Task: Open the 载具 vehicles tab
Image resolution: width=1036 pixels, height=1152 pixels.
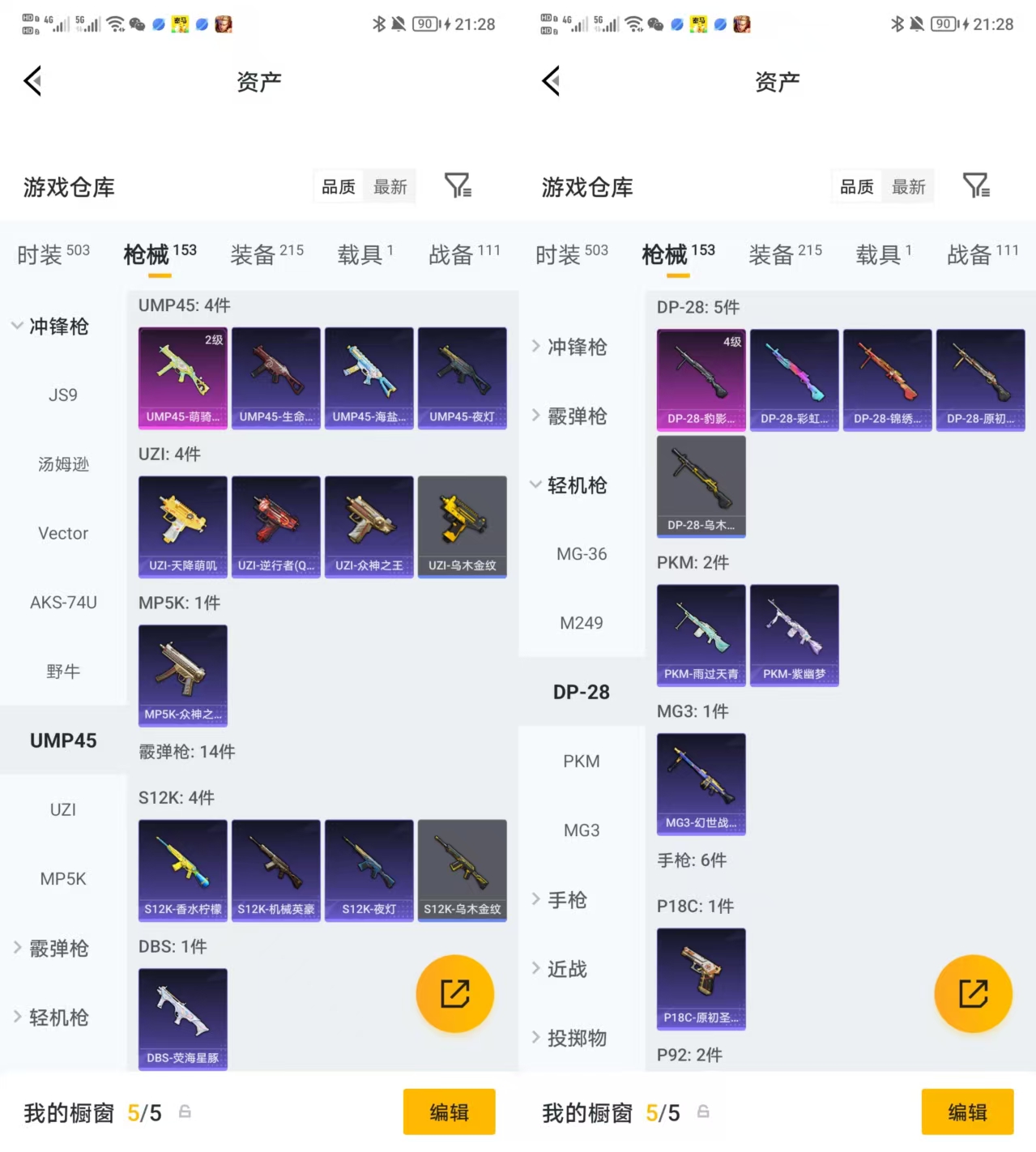Action: 360,254
